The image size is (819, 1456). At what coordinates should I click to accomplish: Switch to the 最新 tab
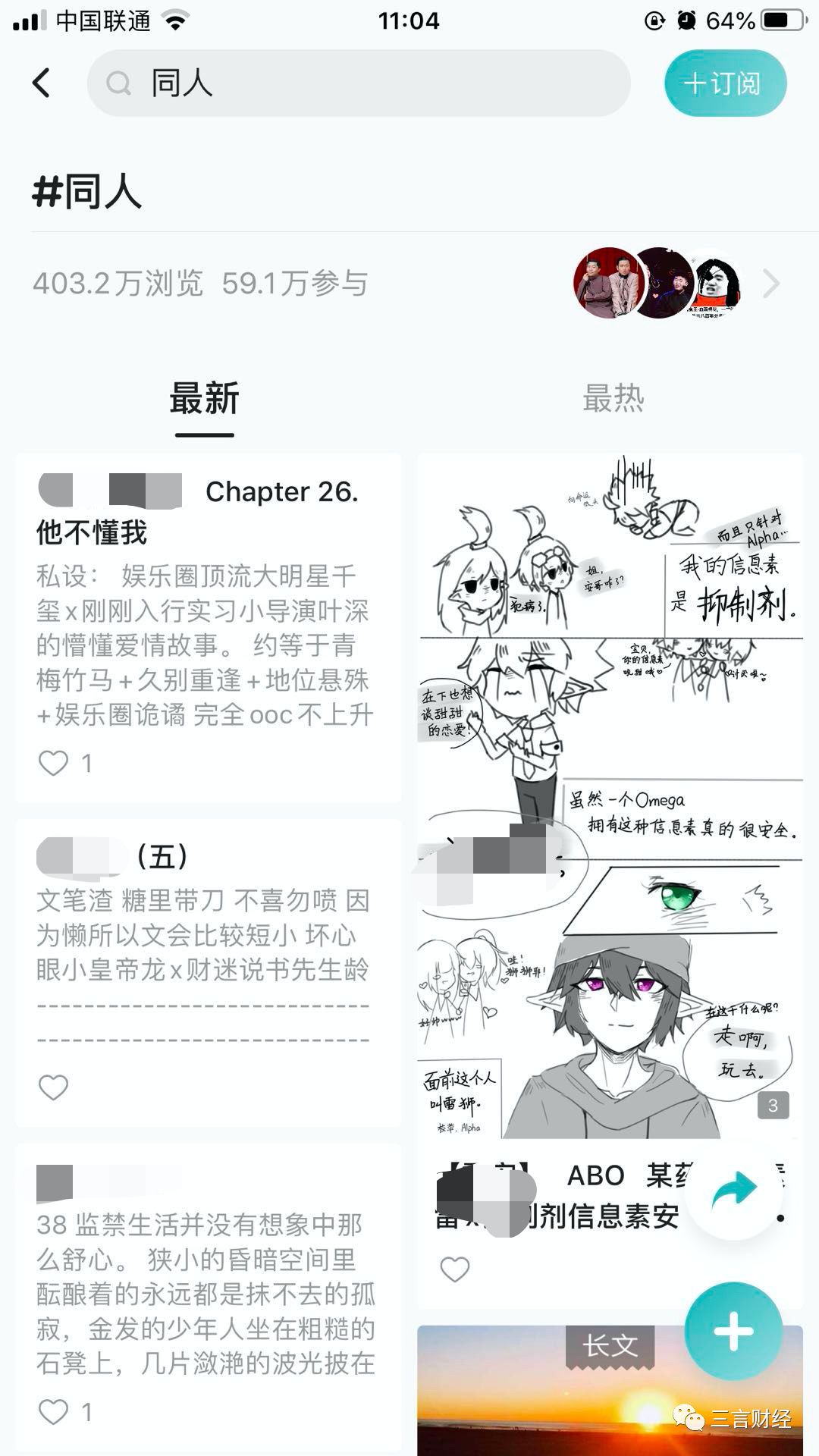point(204,399)
